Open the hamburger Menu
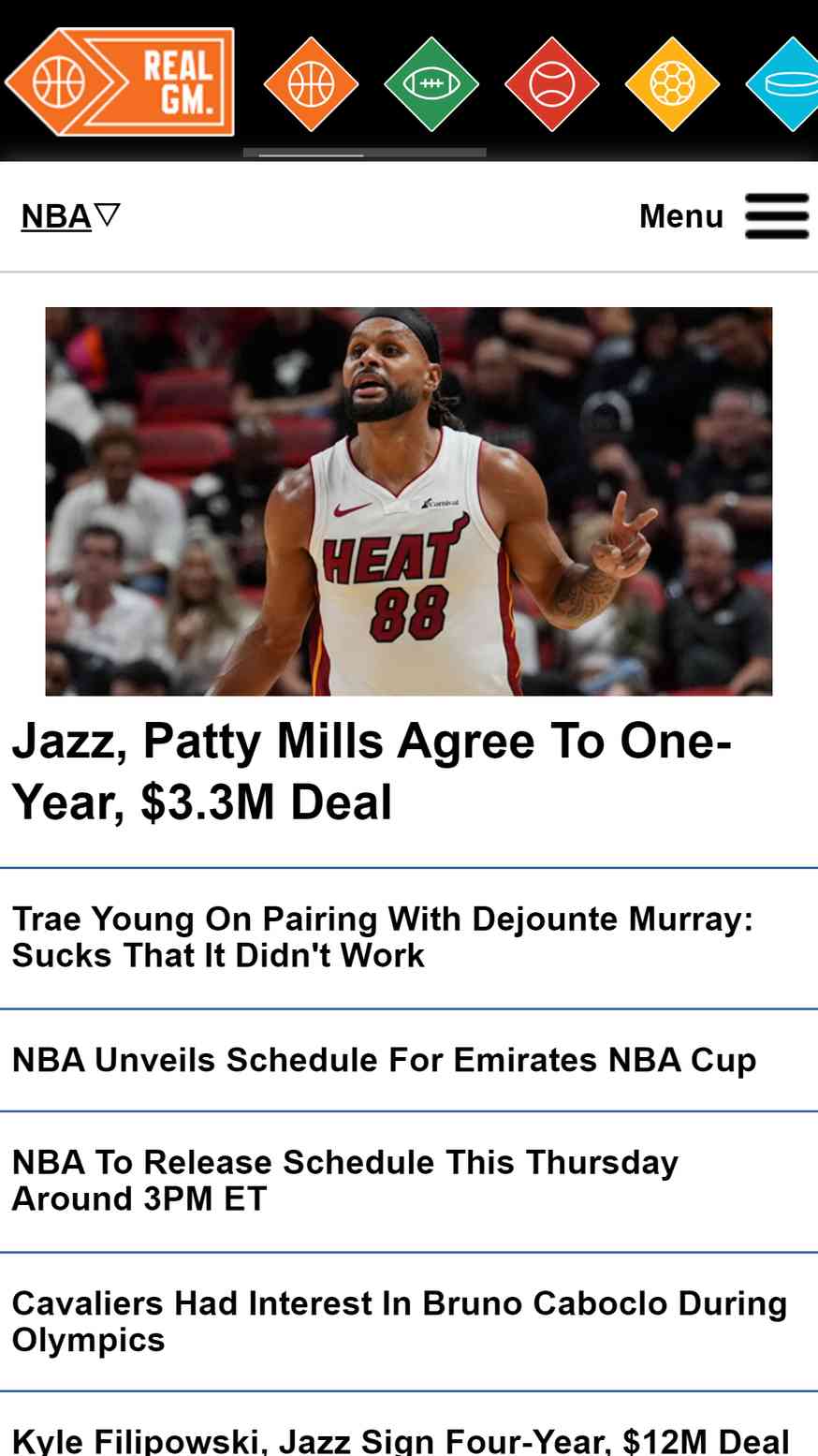 pyautogui.click(x=723, y=216)
